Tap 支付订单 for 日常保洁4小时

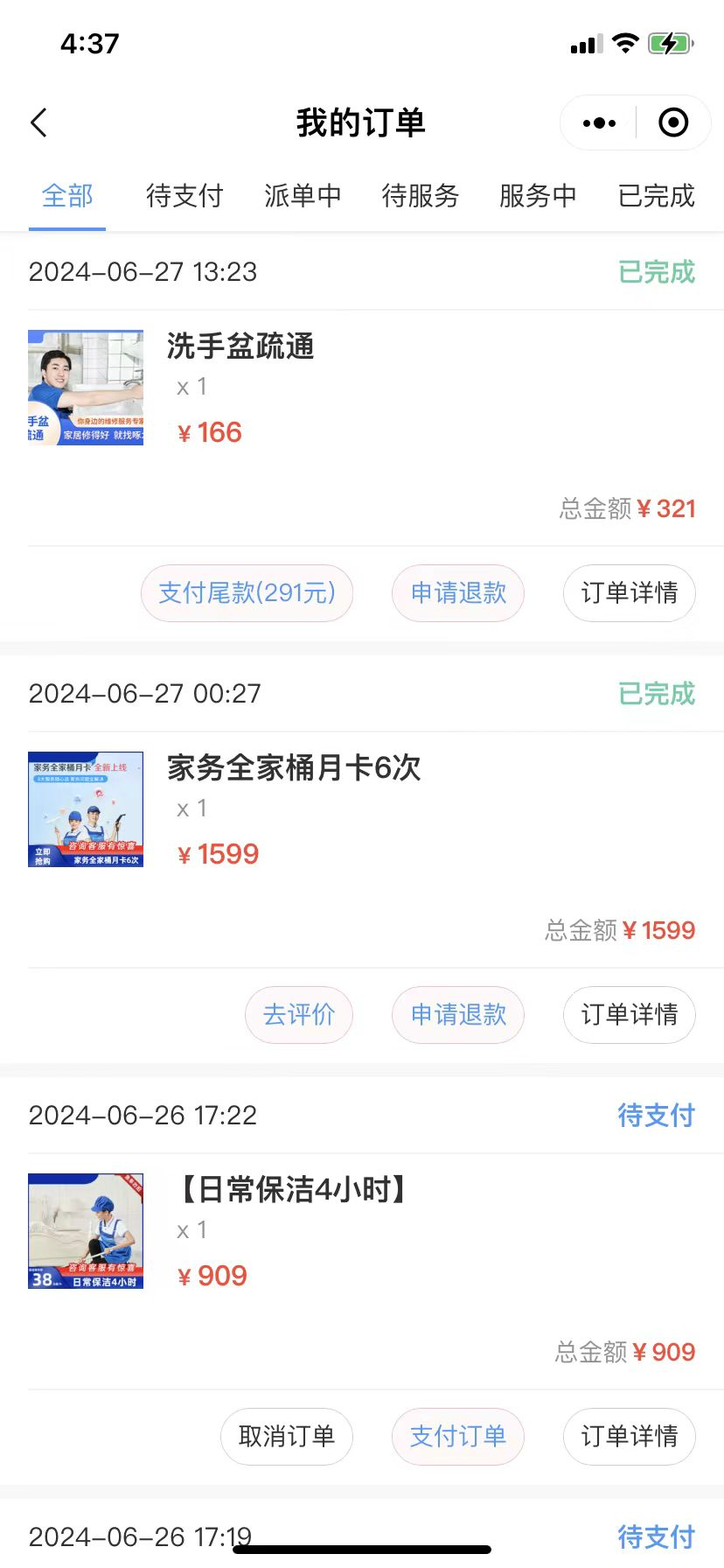tap(458, 1437)
